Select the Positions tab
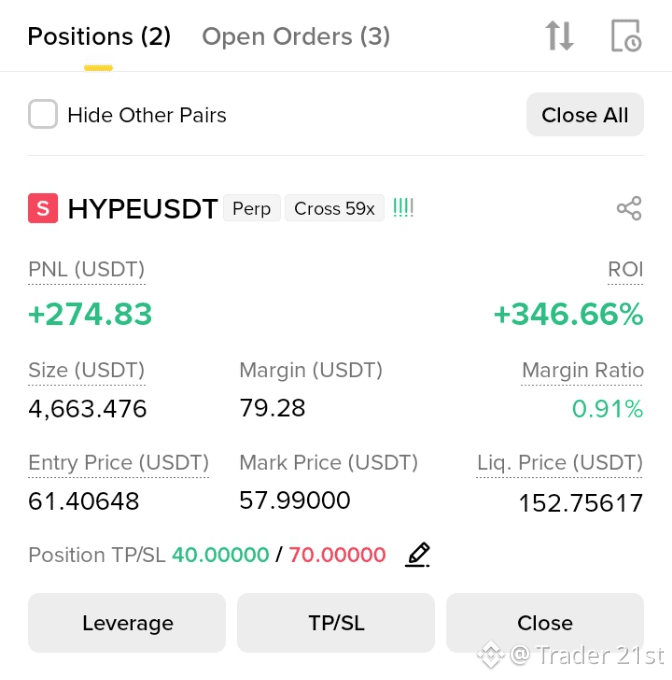 tap(99, 36)
